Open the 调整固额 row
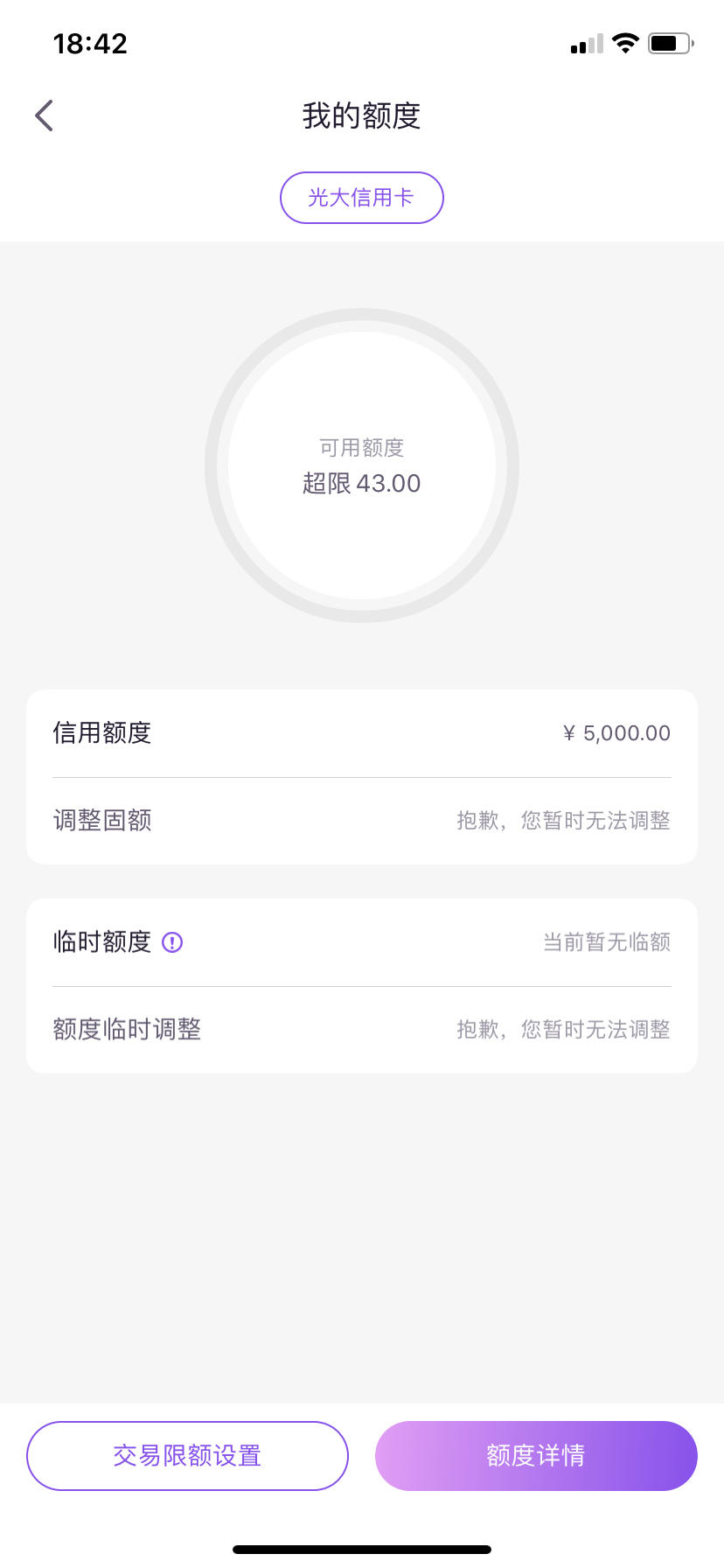 [362, 821]
